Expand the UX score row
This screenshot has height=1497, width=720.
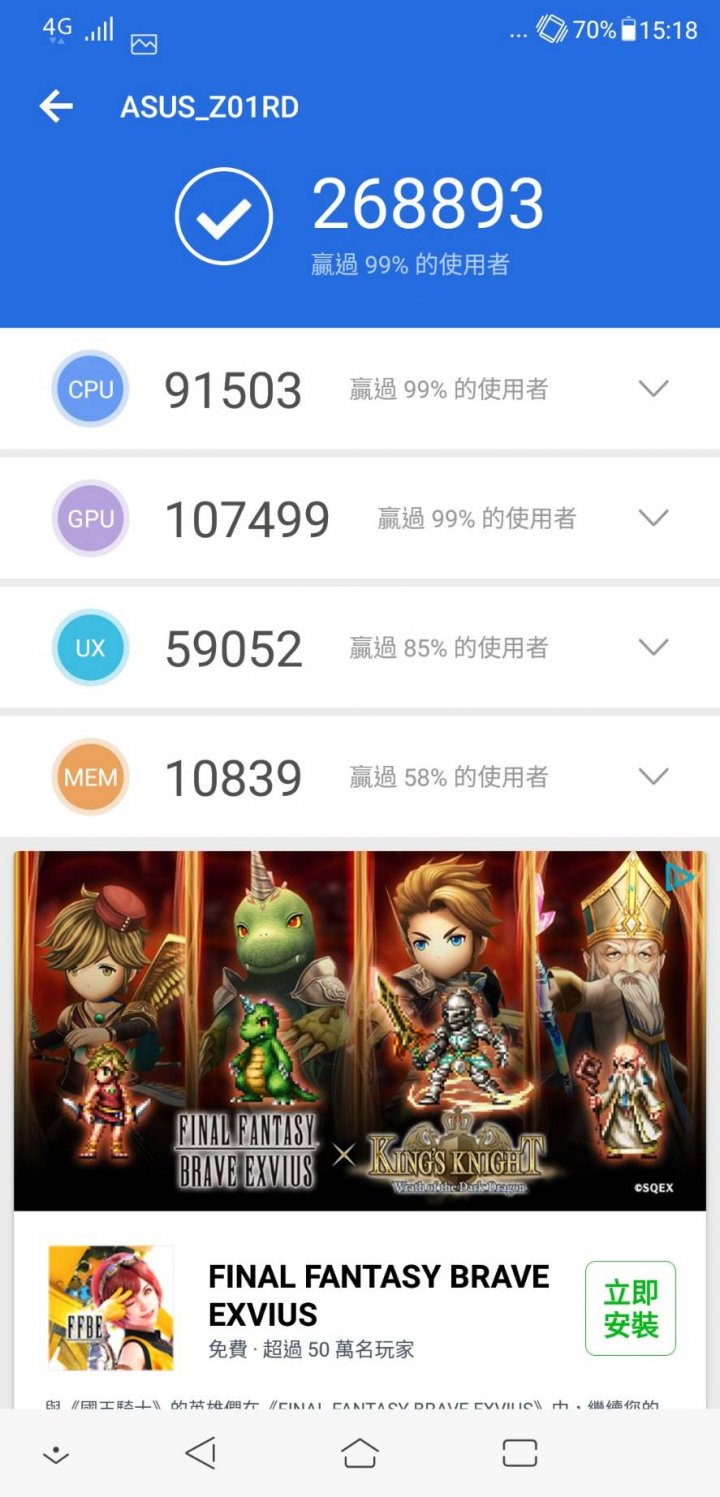pos(653,647)
